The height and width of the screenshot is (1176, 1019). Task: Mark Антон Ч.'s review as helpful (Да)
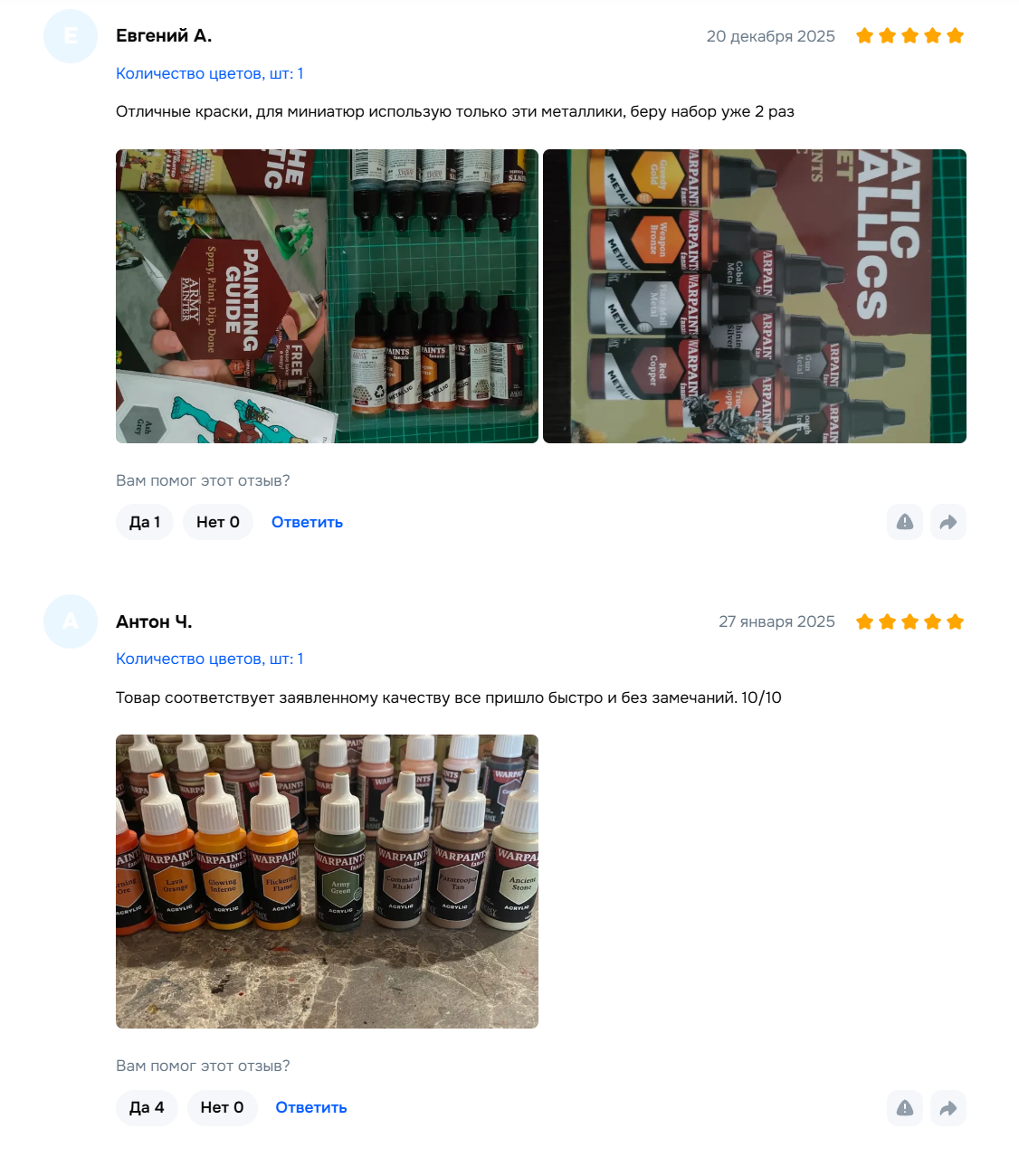point(147,1107)
